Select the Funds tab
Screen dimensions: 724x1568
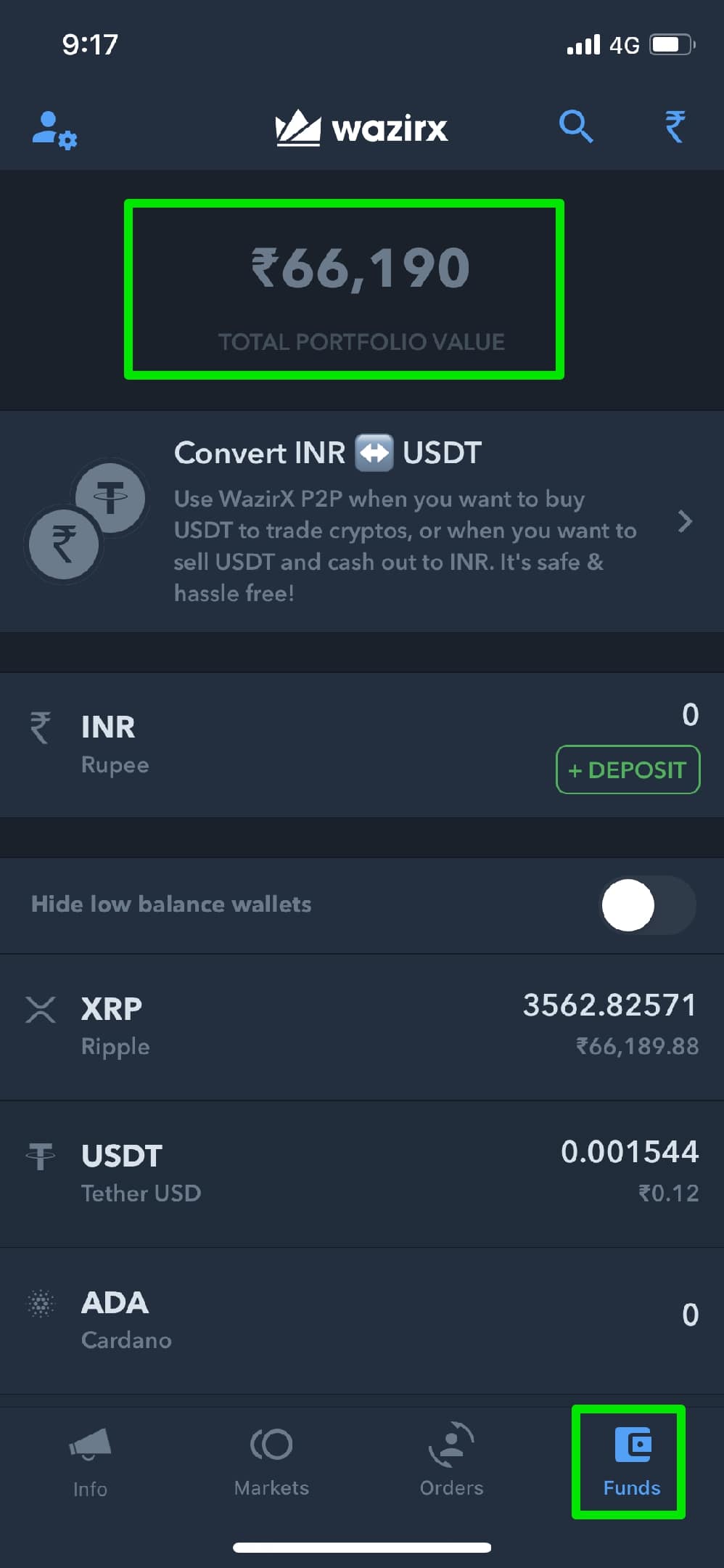click(631, 1461)
